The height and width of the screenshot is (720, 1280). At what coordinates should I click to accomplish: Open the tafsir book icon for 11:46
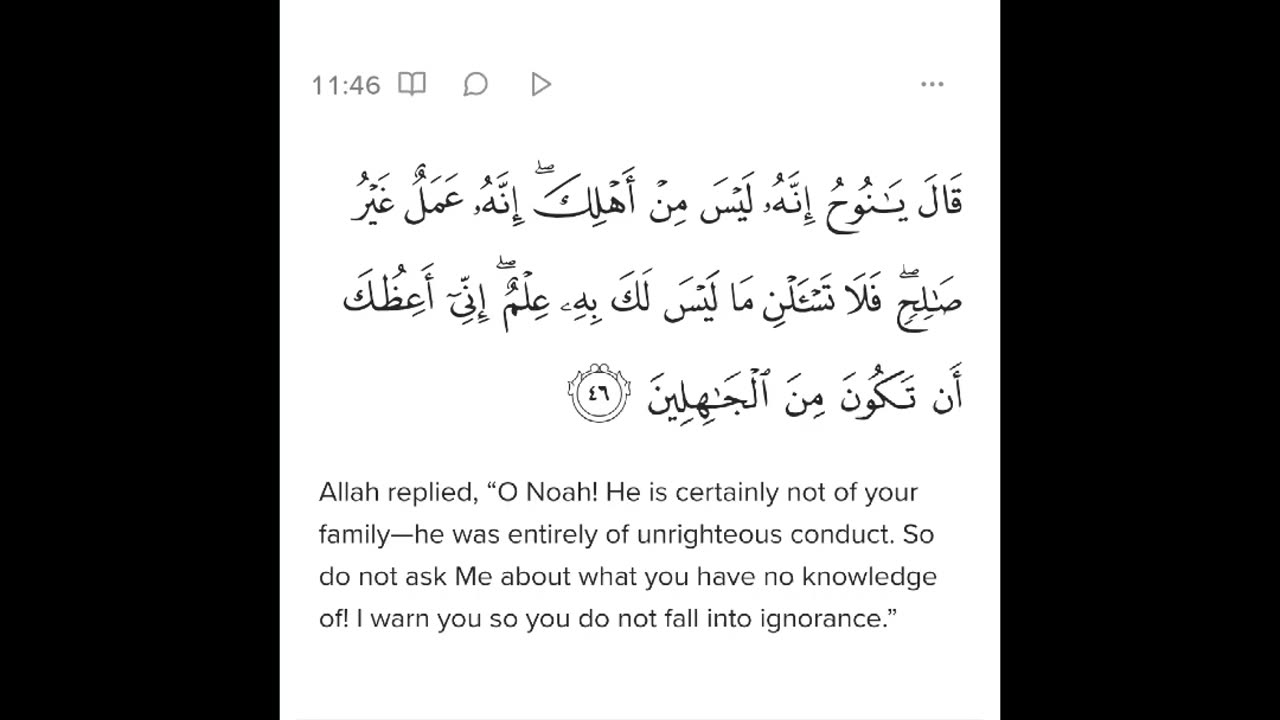[412, 84]
